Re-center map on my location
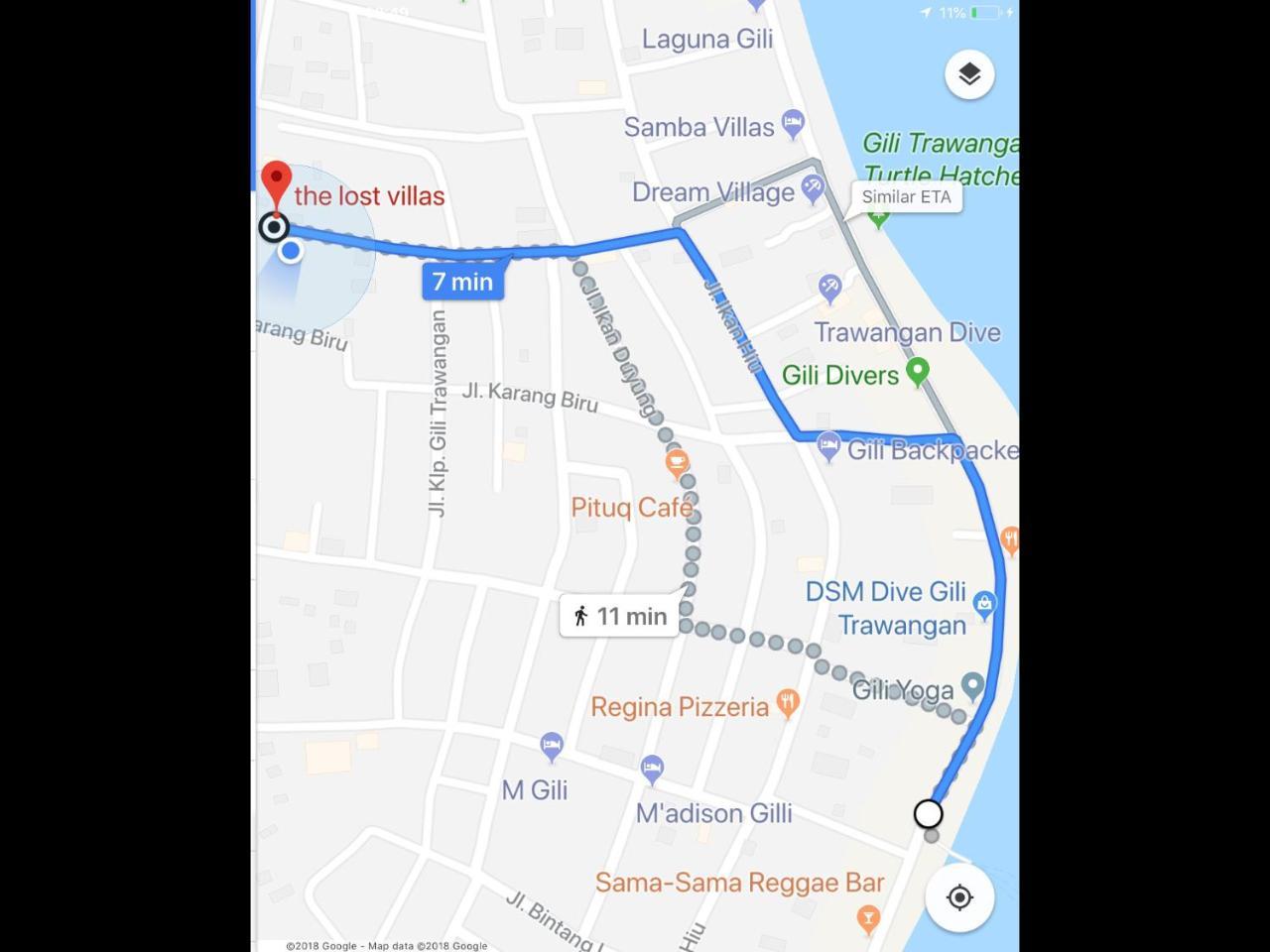The height and width of the screenshot is (952, 1270). click(959, 897)
